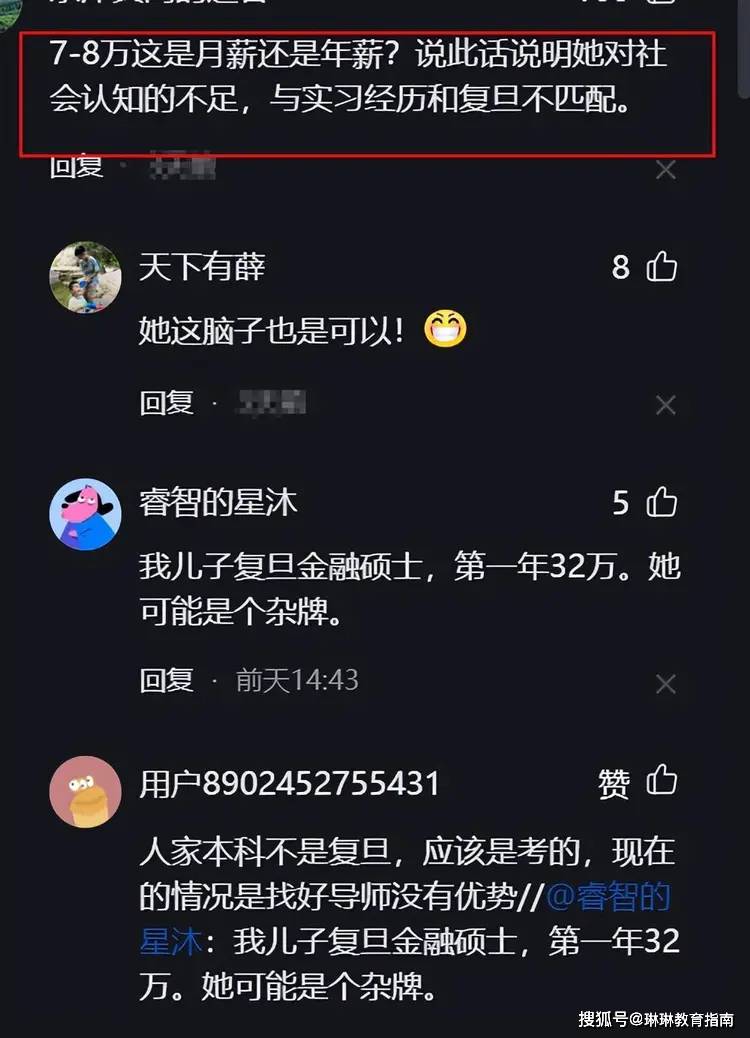Like 睿智的星沐's comment
This screenshot has width=750, height=1038.
(662, 502)
